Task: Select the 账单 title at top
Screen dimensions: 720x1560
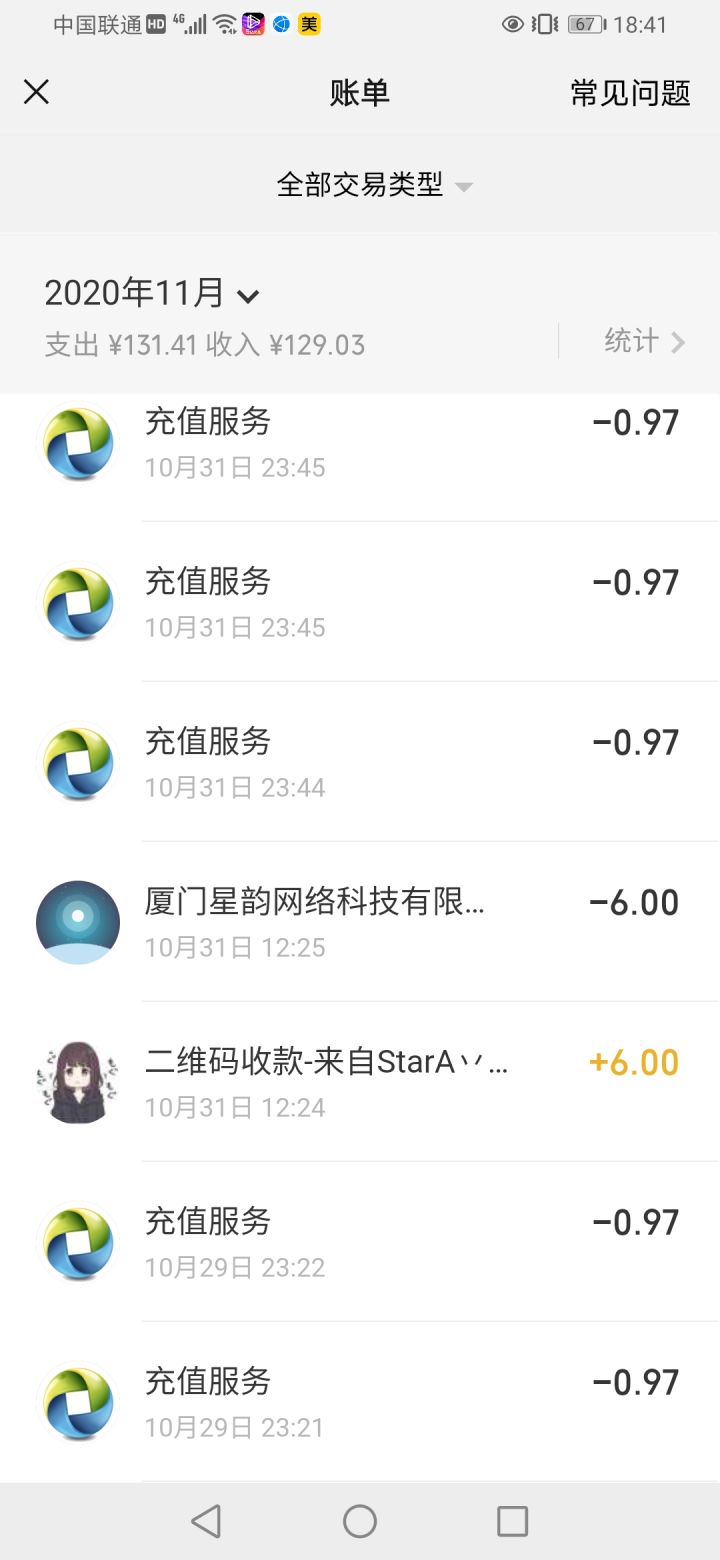Action: point(359,91)
